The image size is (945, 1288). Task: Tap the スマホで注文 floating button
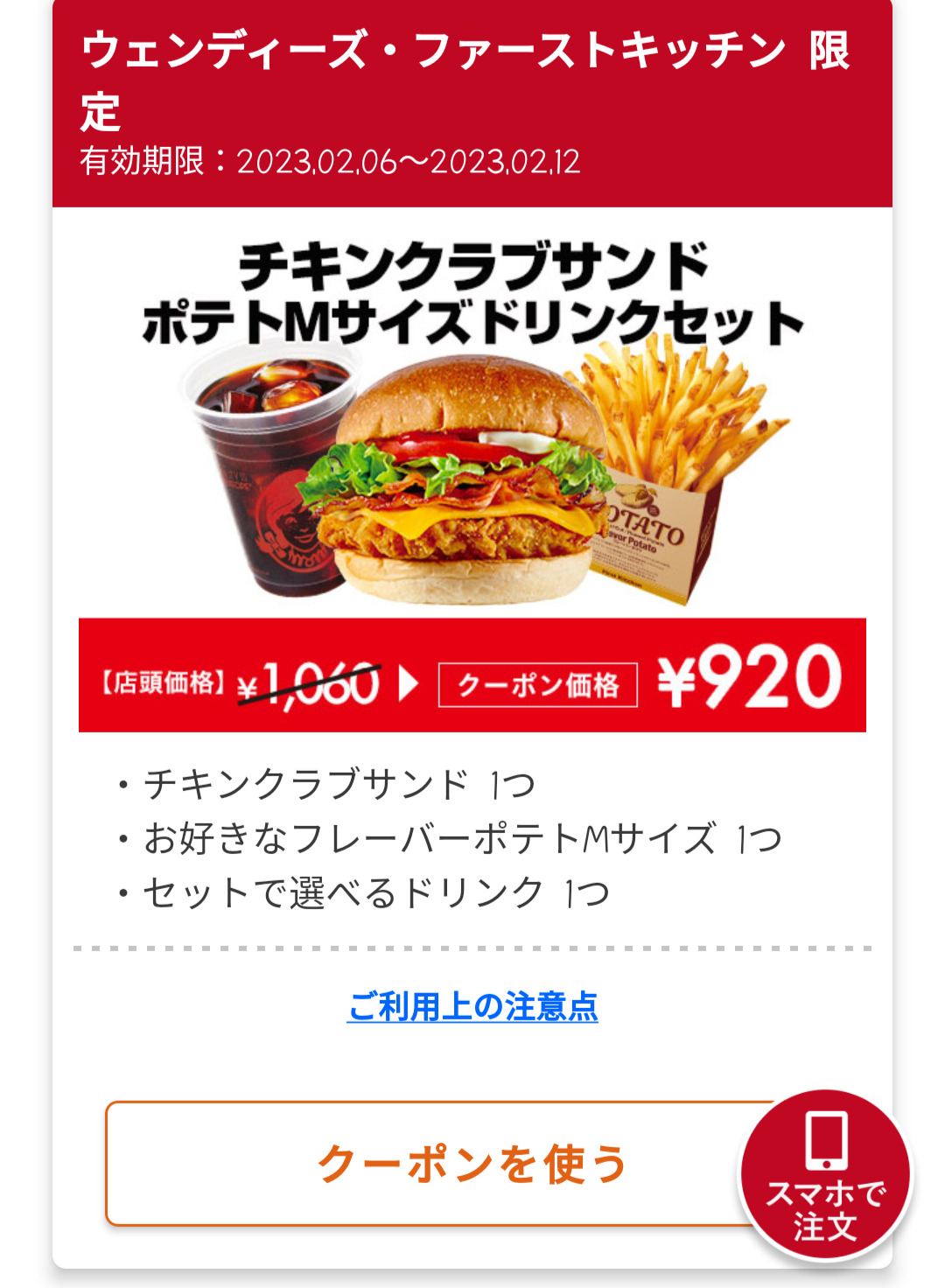825,1175
